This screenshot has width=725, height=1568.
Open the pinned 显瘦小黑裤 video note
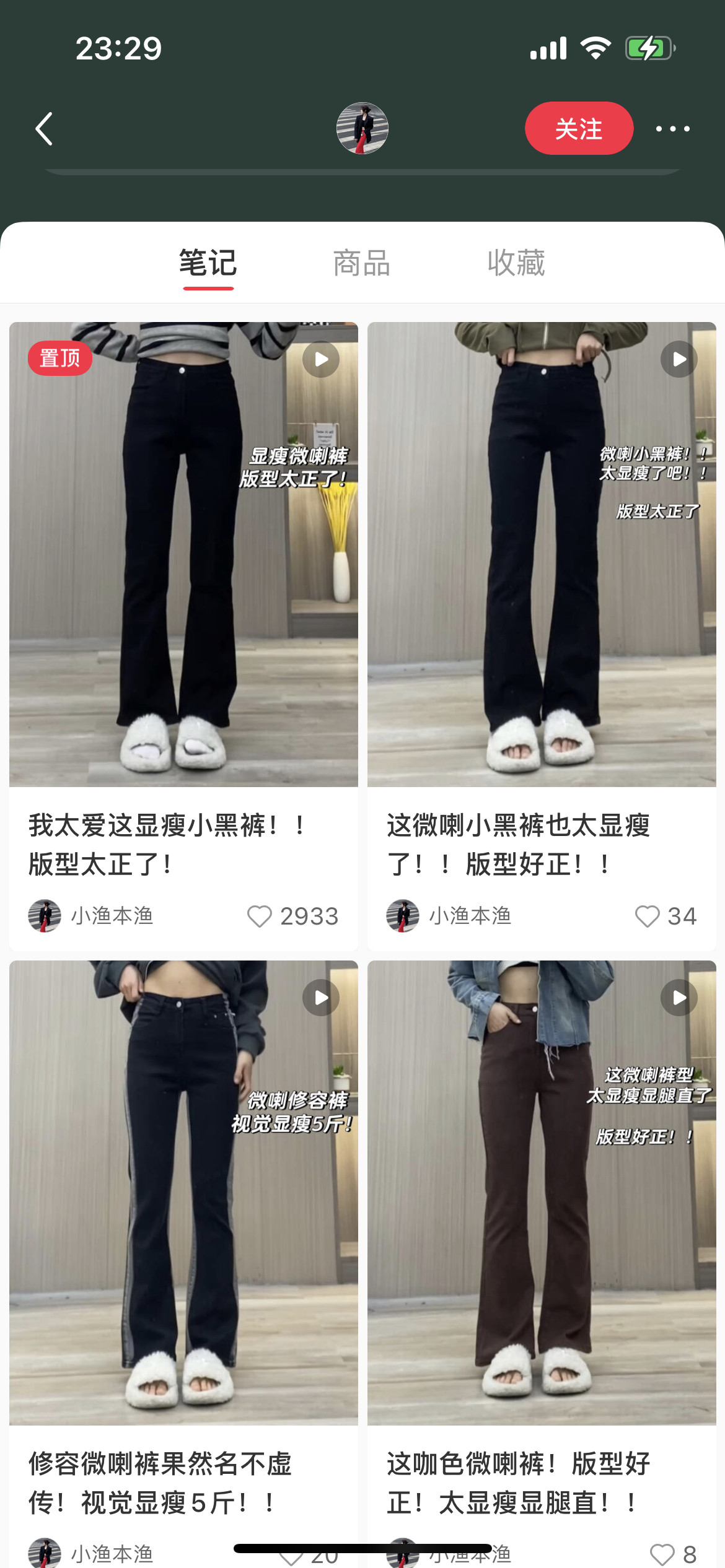(x=183, y=554)
